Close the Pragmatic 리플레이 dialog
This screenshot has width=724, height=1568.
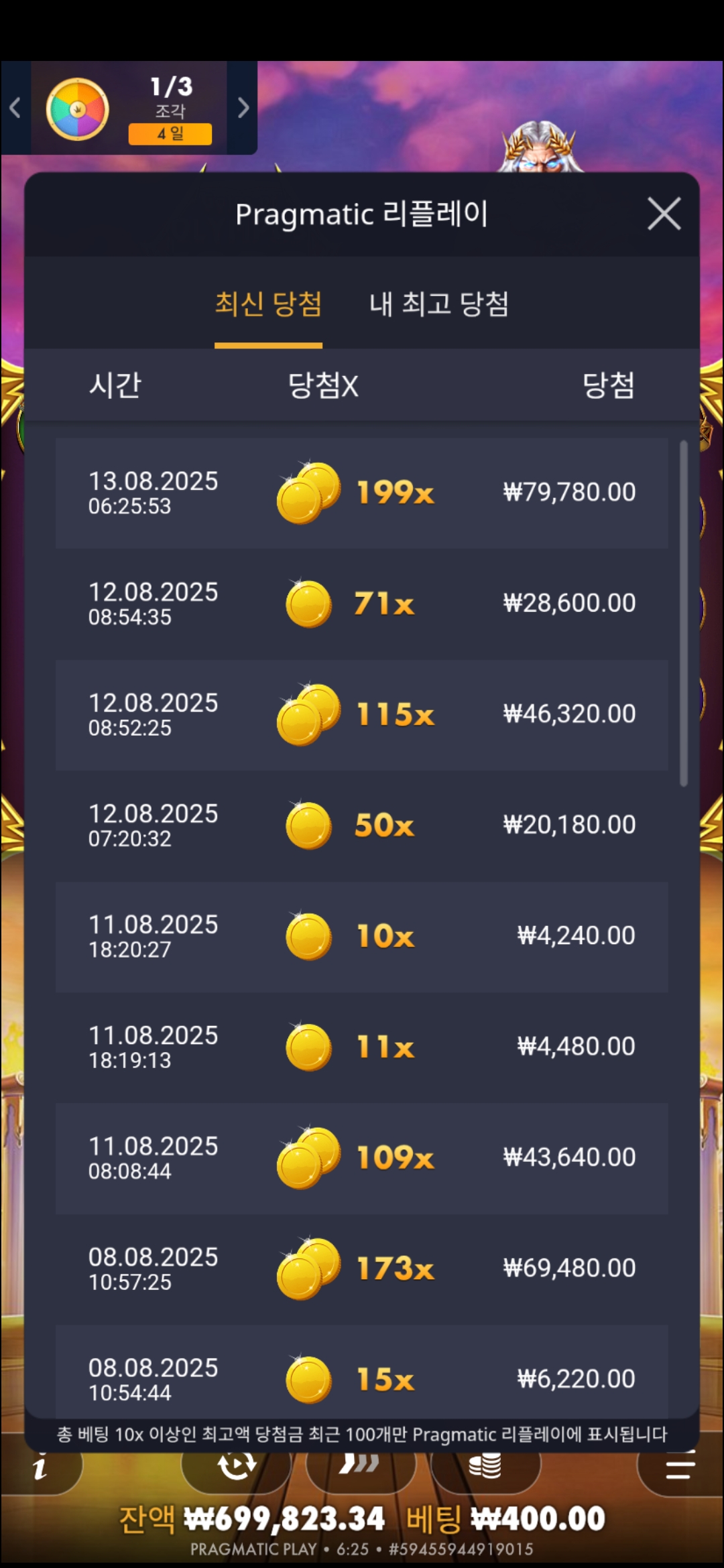664,214
